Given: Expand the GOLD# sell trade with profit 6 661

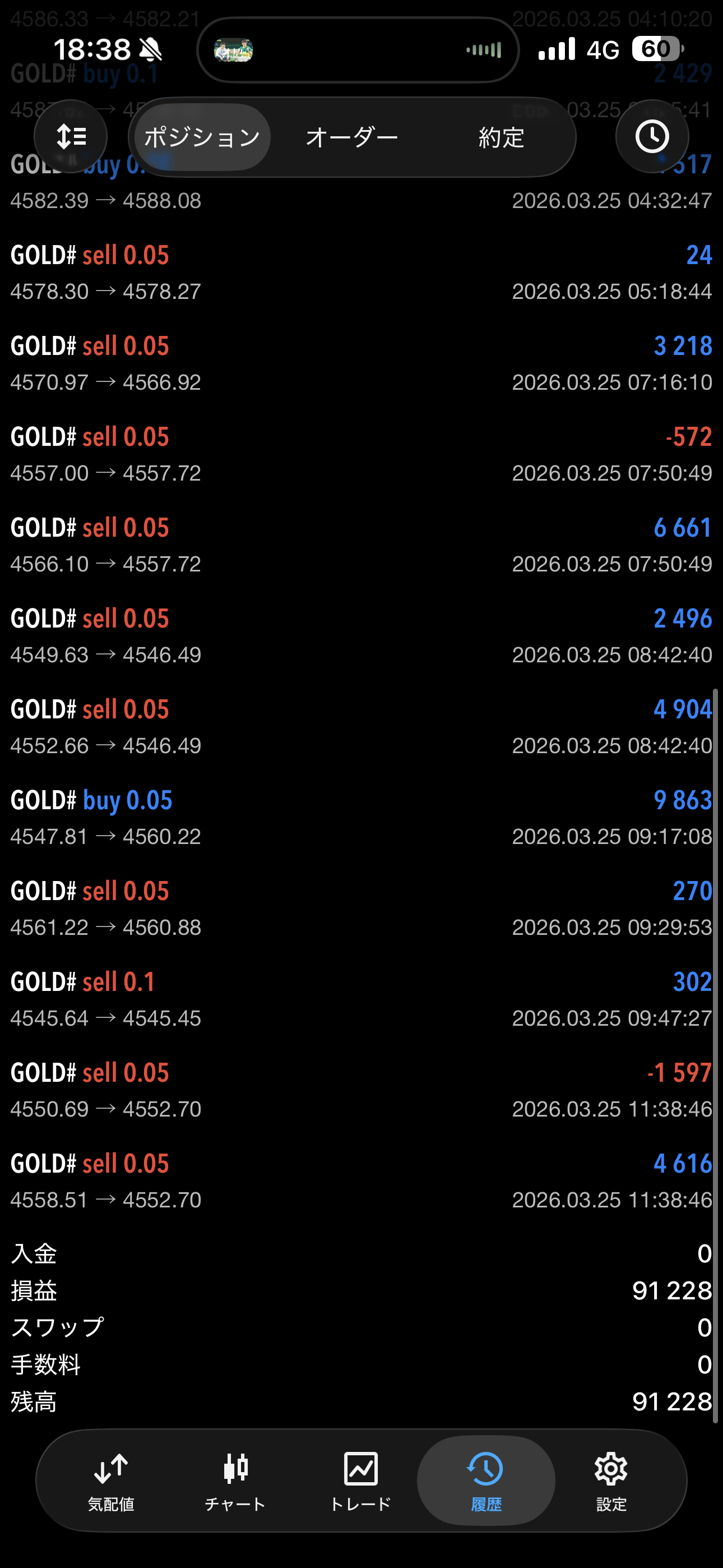Looking at the screenshot, I should pyautogui.click(x=361, y=545).
